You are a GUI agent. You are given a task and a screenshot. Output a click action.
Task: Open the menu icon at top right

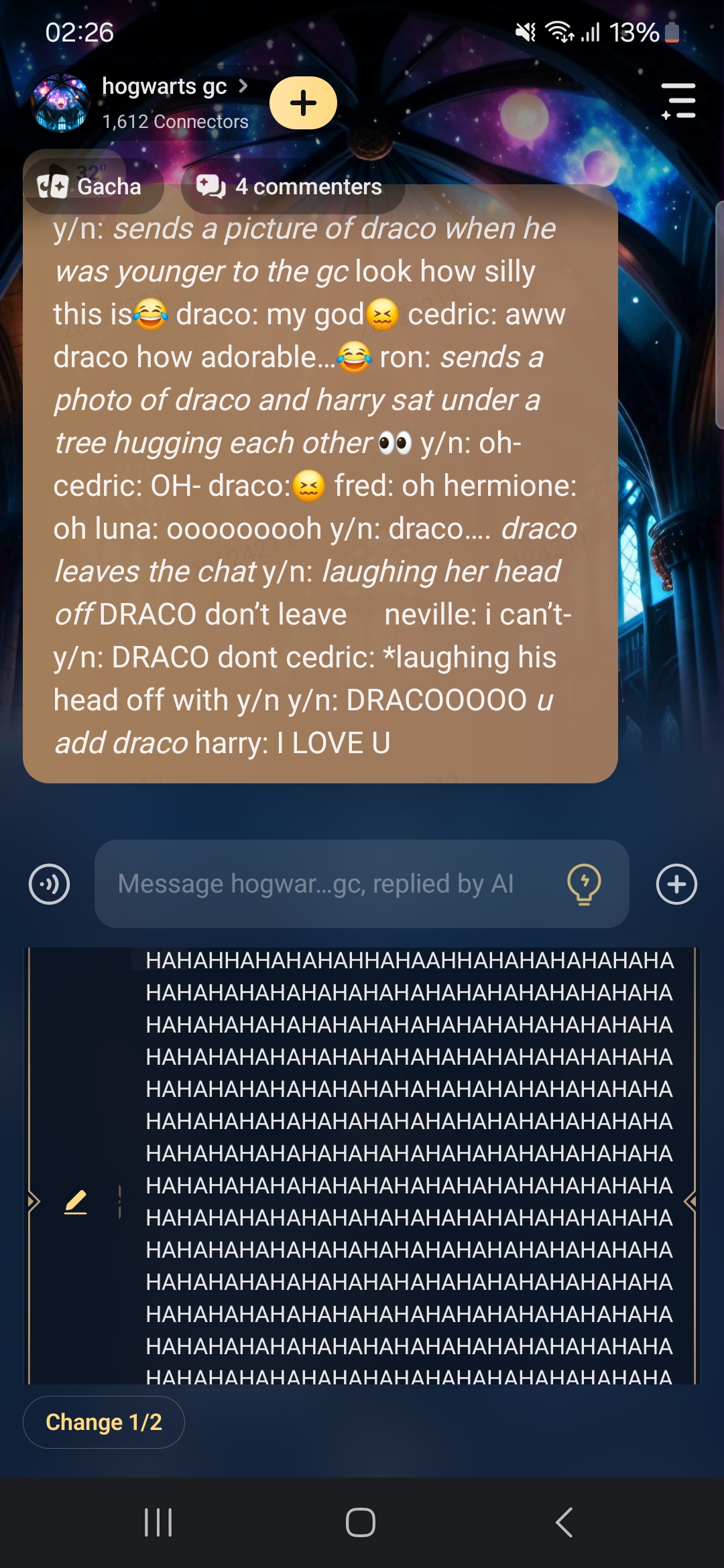pyautogui.click(x=678, y=101)
